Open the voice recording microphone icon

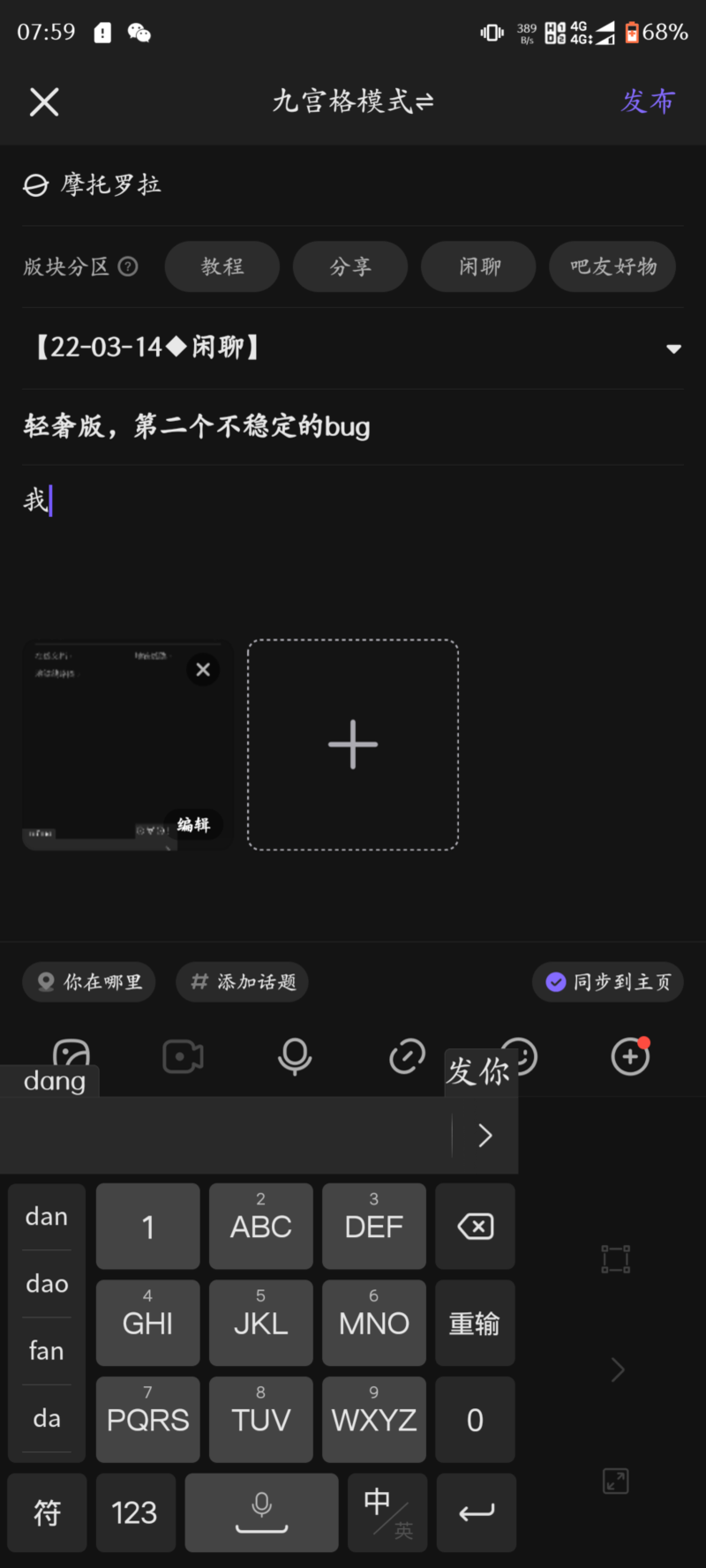tap(295, 1056)
